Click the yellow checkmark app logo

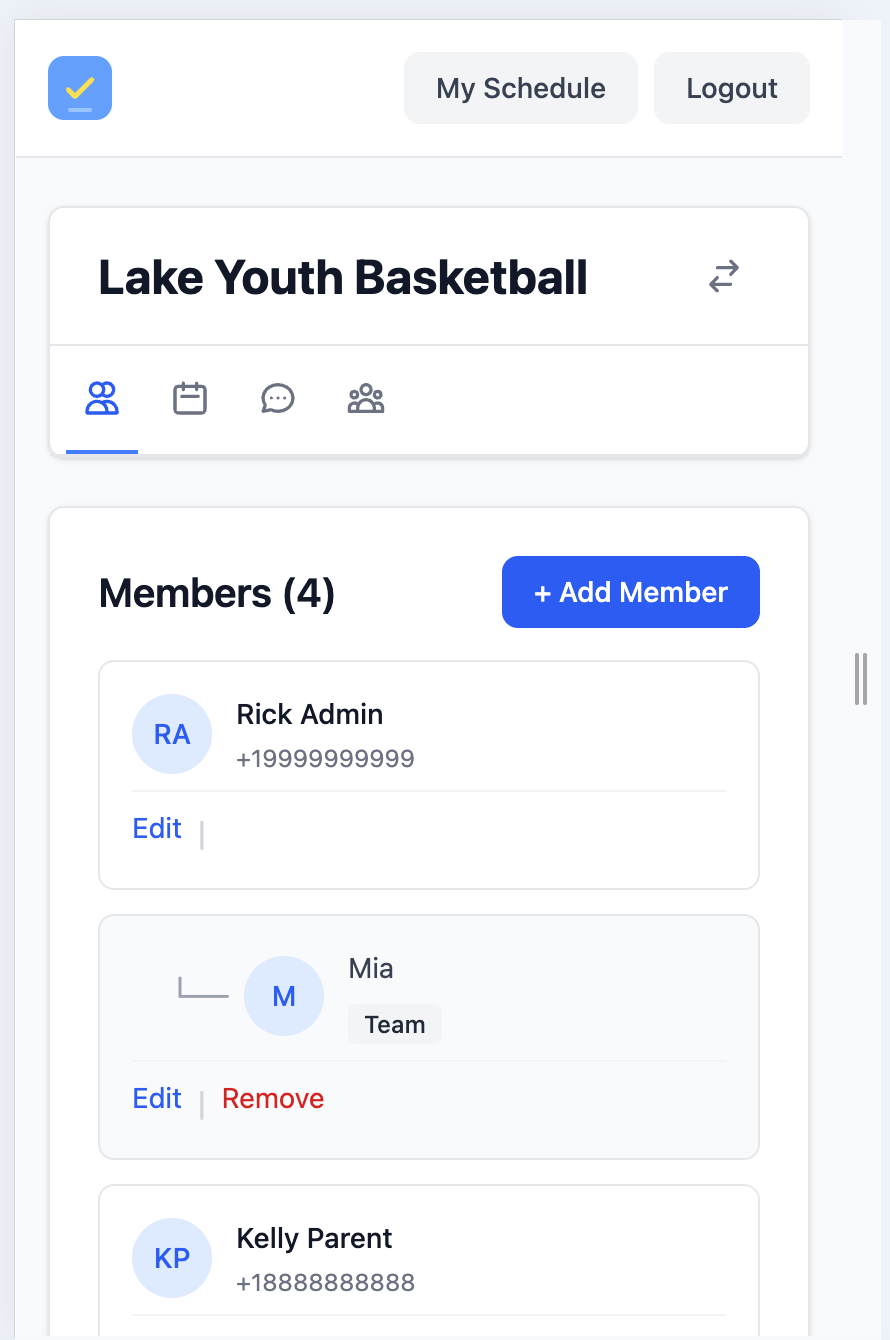click(79, 88)
